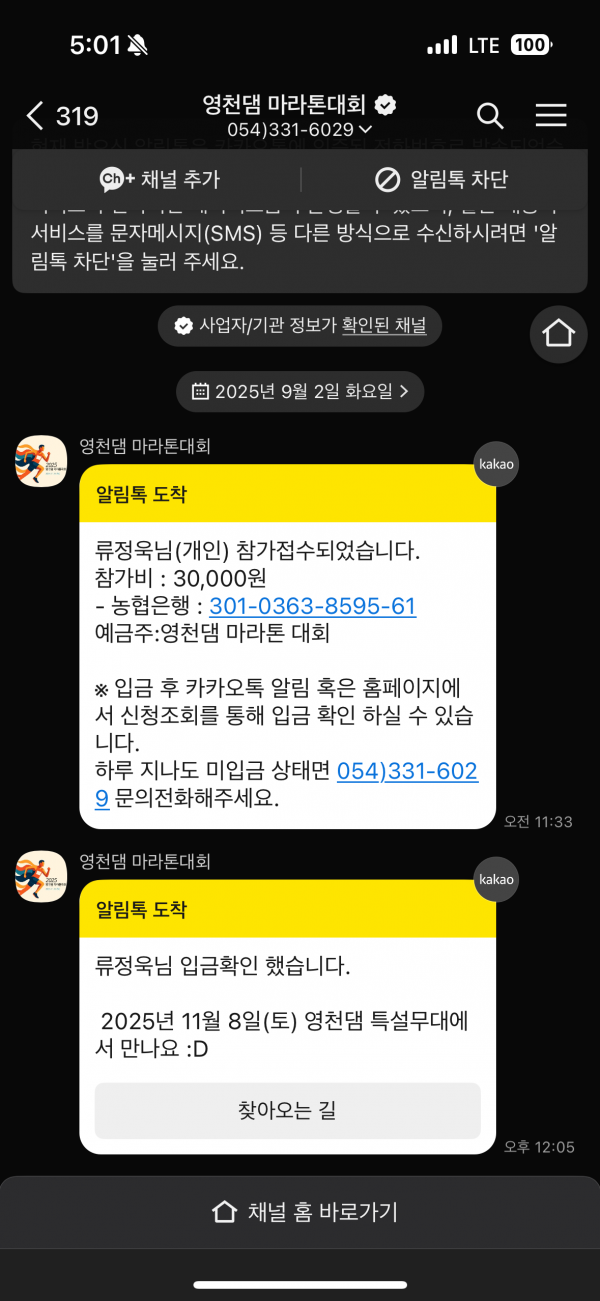Expand the 054)331-6029 channel dropdown
The image size is (600, 1301).
pos(300,129)
